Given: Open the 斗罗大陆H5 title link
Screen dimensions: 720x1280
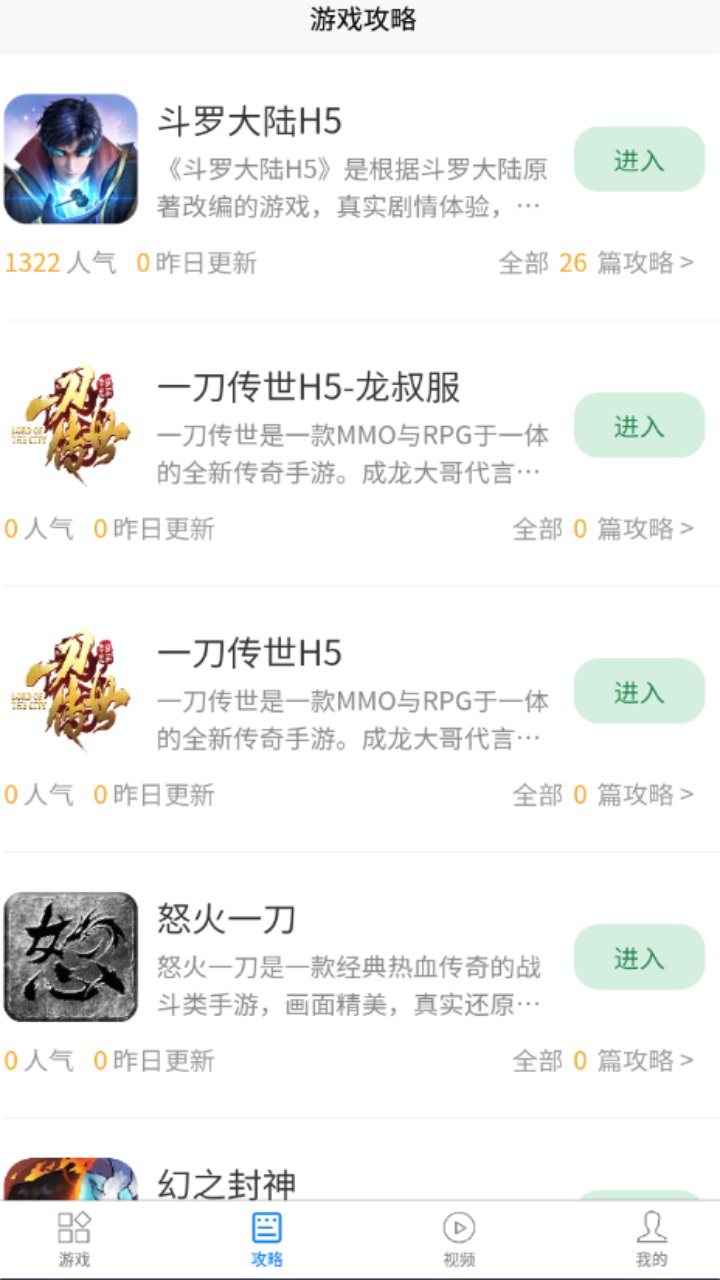Looking at the screenshot, I should pos(250,120).
